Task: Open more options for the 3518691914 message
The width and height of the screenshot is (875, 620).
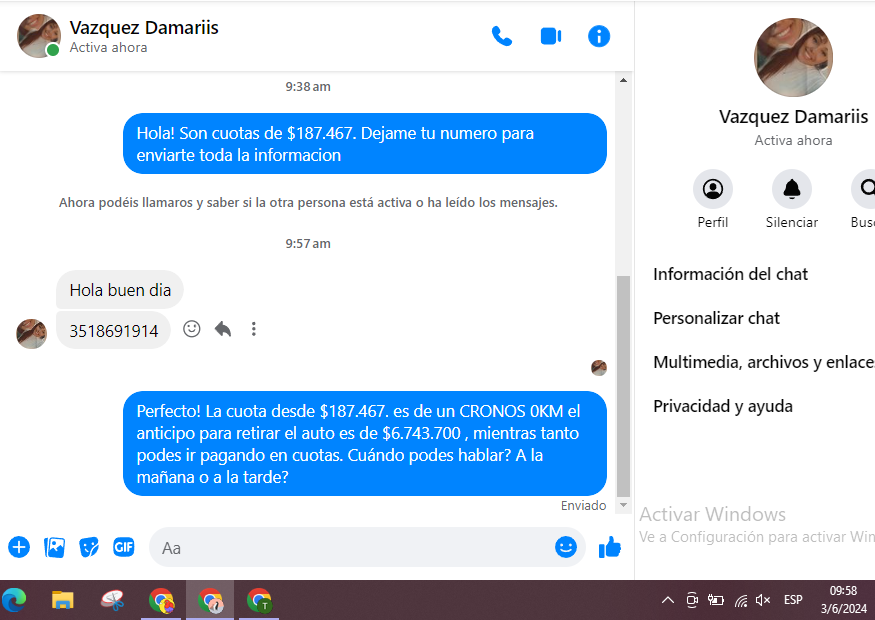Action: tap(254, 329)
